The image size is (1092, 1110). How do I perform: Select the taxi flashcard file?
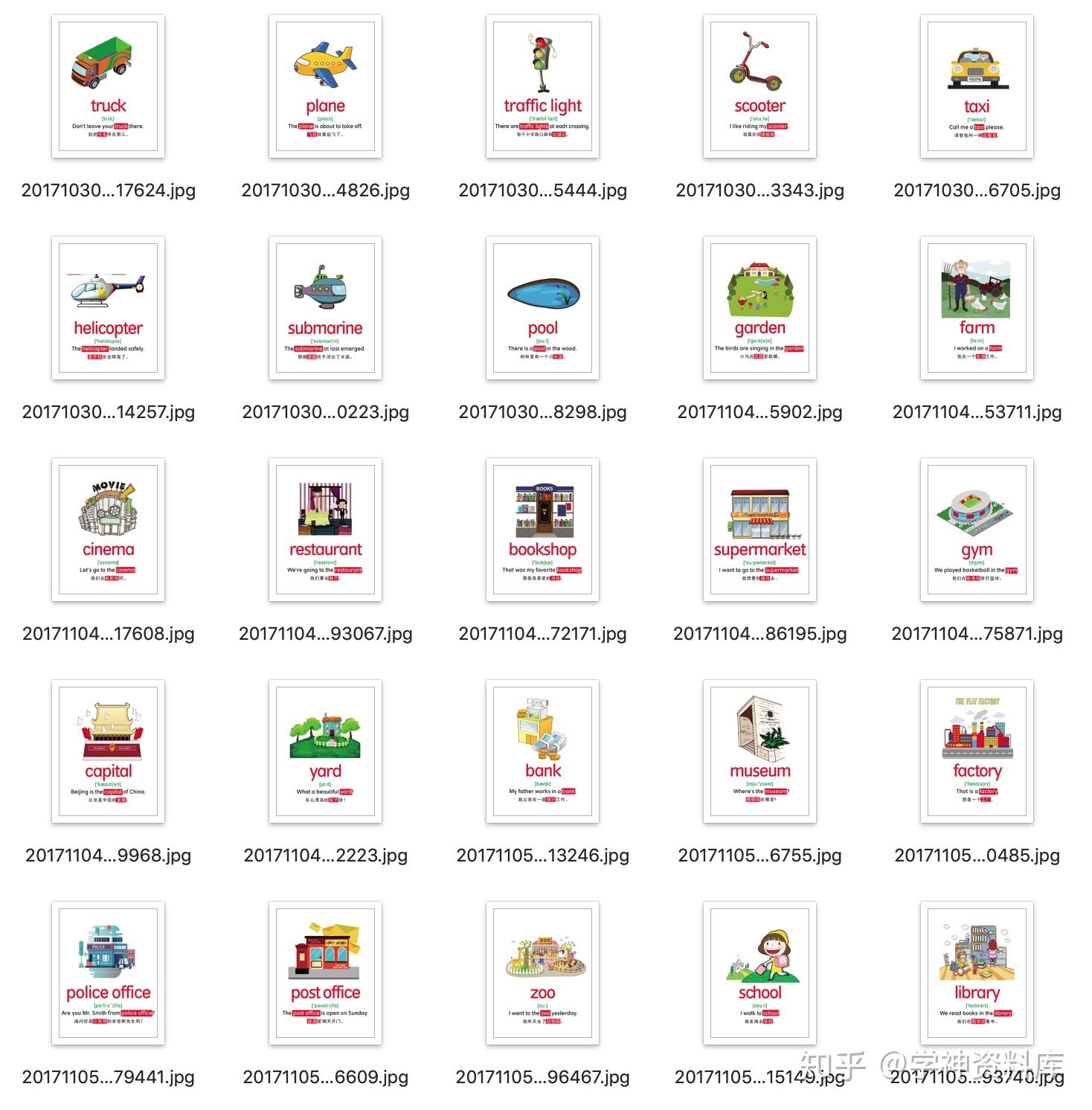pos(977,86)
